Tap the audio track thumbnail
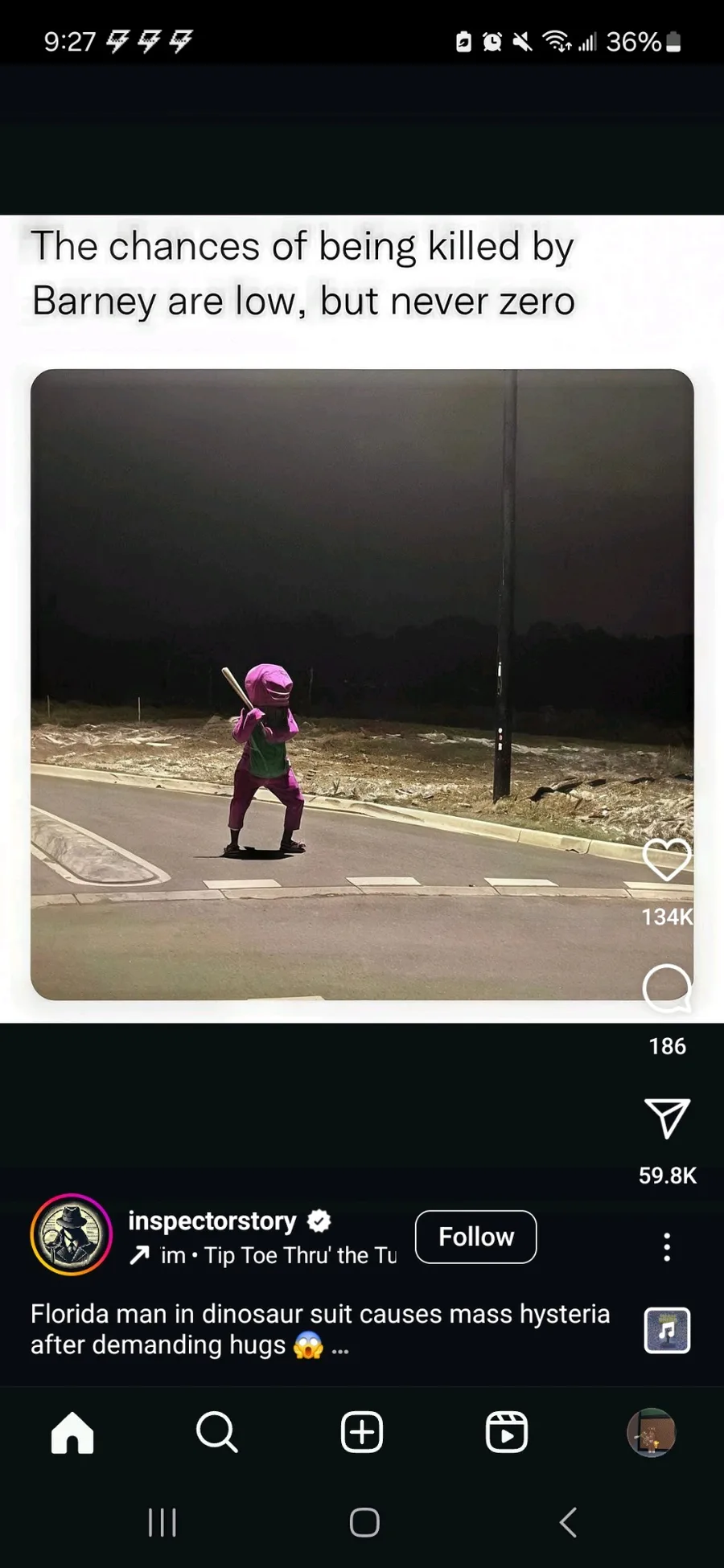Image resolution: width=724 pixels, height=1568 pixels. pos(667,1331)
